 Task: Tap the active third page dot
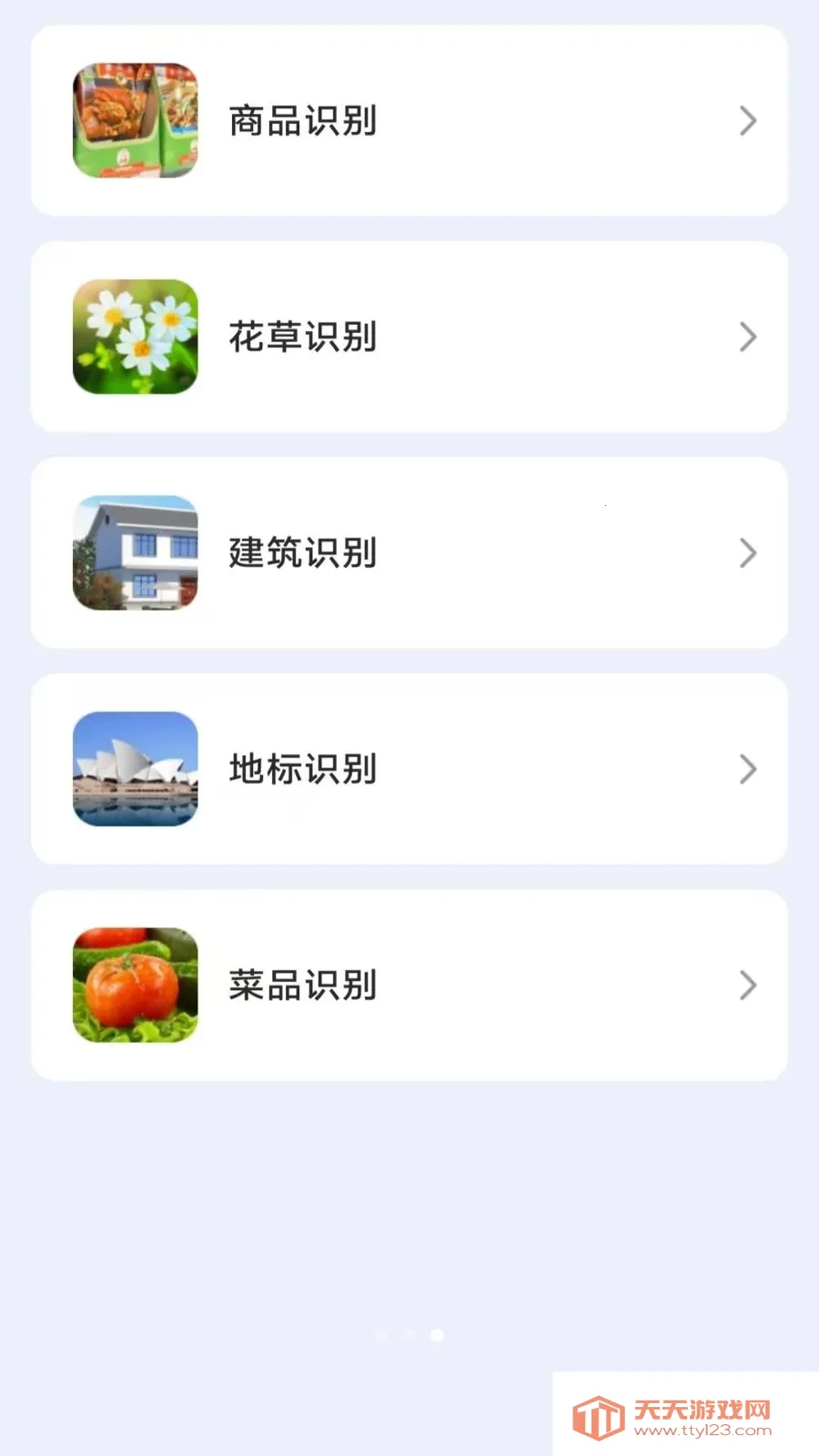pyautogui.click(x=437, y=1336)
